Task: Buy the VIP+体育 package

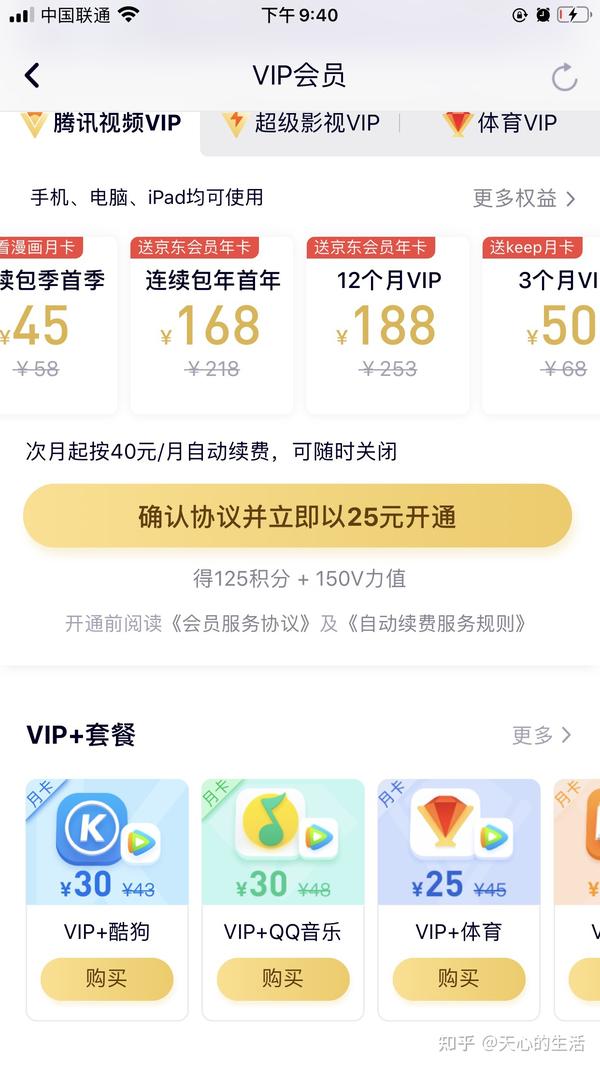Action: [459, 979]
